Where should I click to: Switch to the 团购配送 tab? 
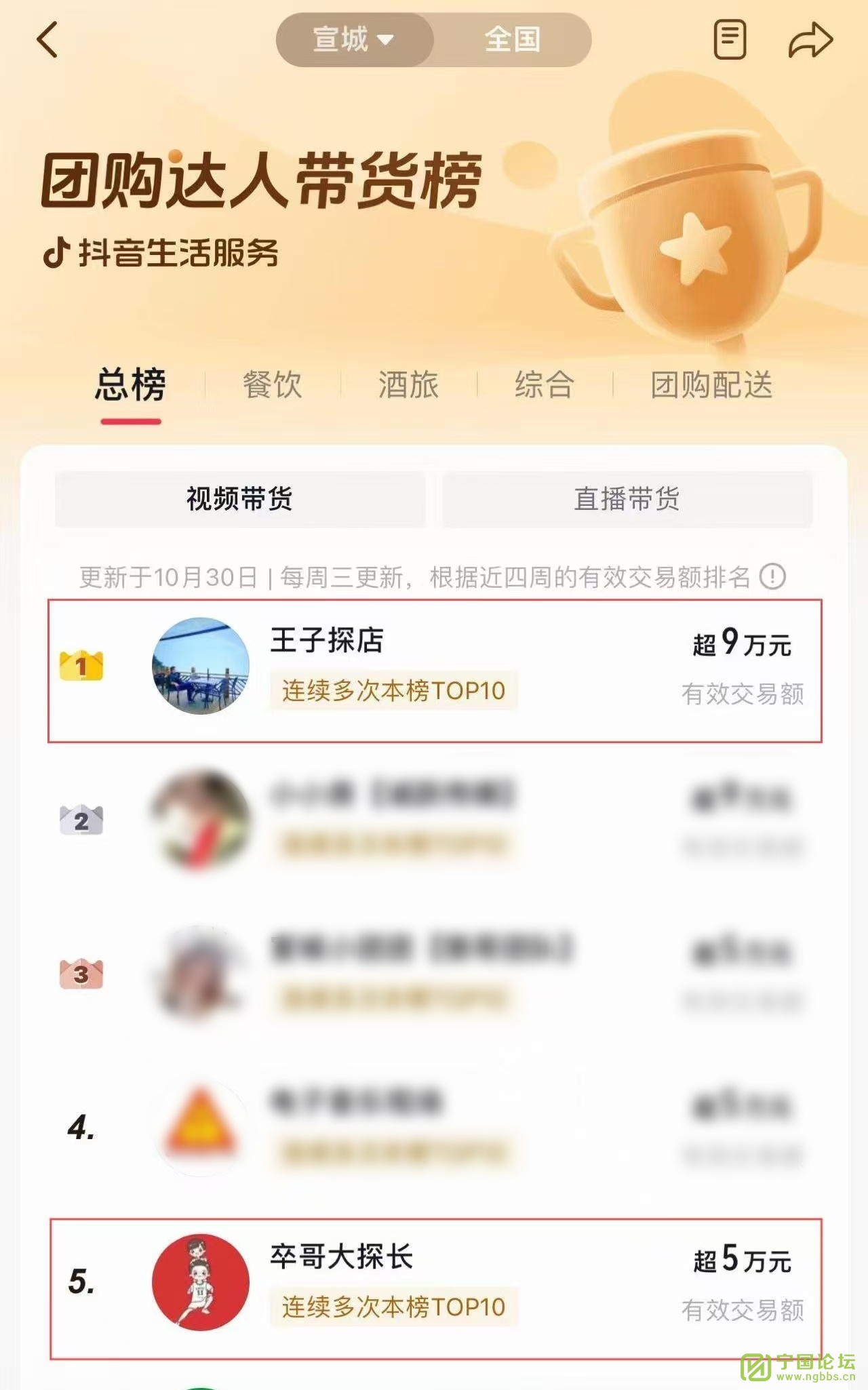pos(711,386)
